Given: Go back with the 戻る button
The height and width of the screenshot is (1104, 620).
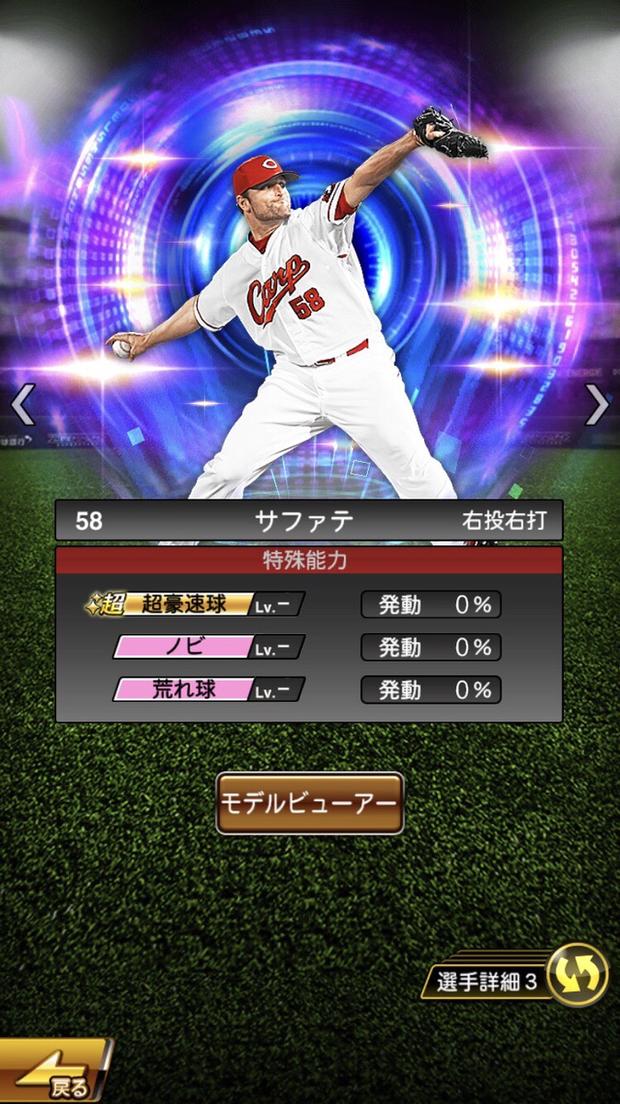Looking at the screenshot, I should coord(55,1069).
